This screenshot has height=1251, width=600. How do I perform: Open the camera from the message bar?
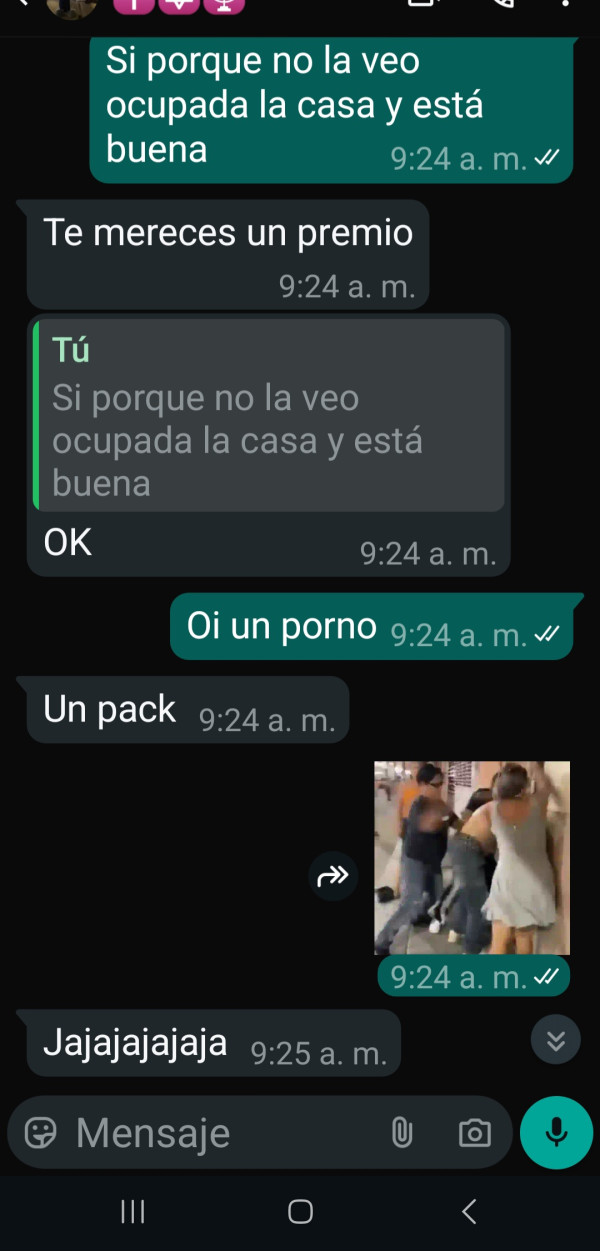click(x=474, y=1133)
